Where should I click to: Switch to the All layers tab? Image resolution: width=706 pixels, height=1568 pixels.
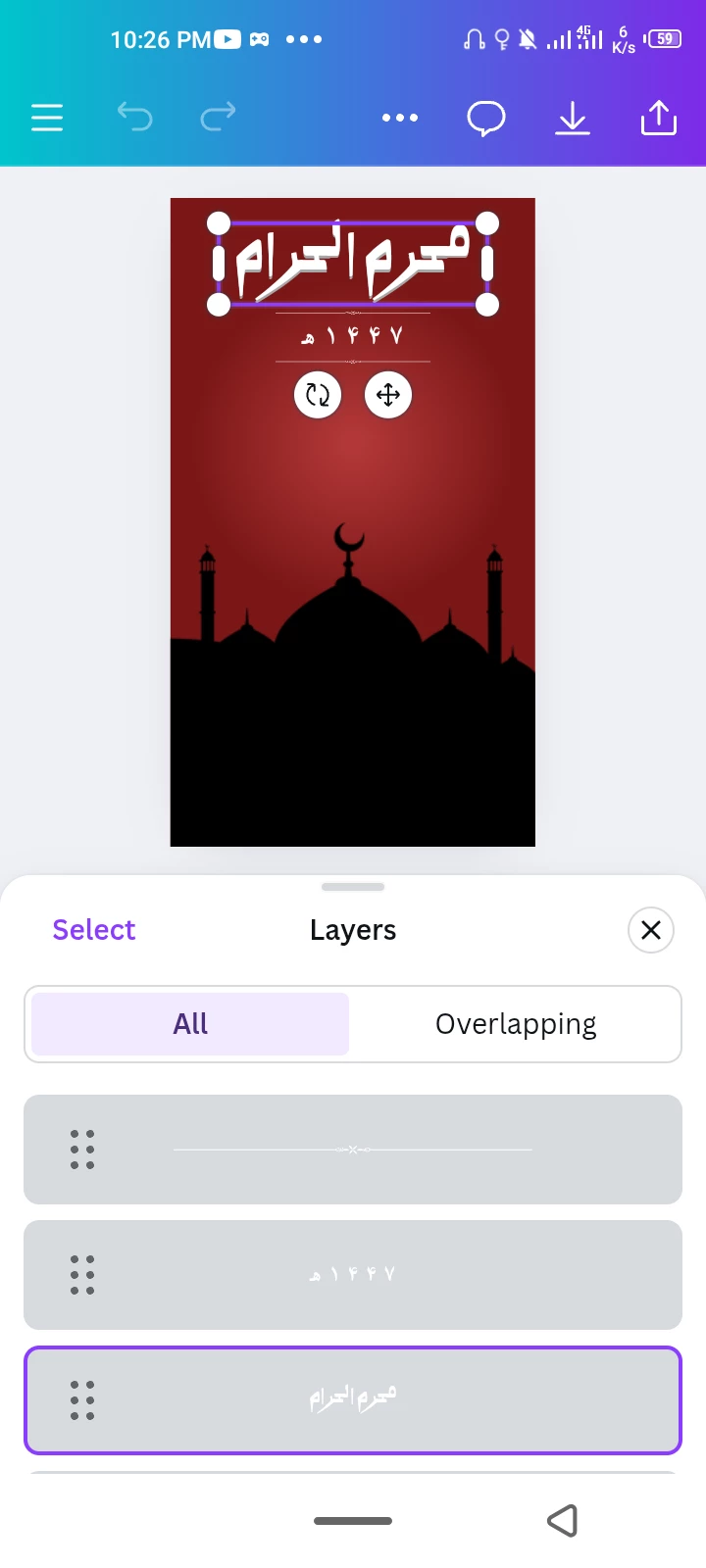click(x=190, y=1024)
